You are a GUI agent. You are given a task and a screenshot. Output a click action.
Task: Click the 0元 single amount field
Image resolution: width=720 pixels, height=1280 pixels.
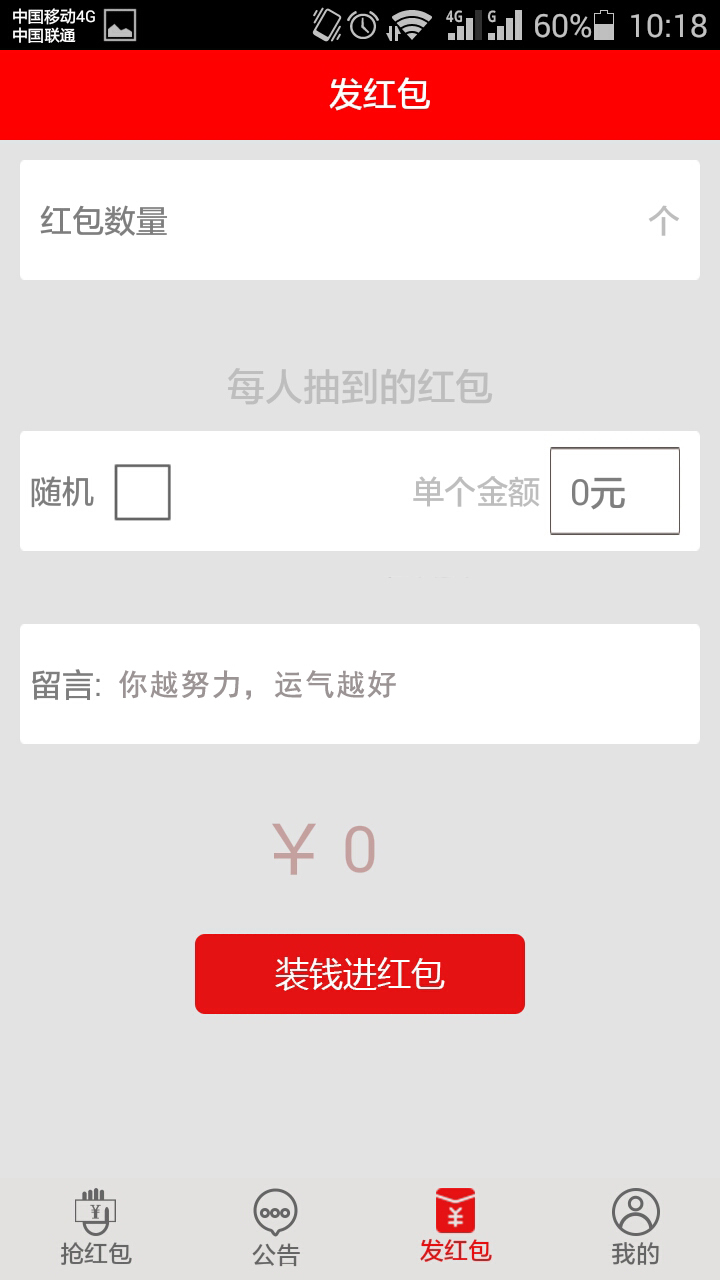click(614, 491)
